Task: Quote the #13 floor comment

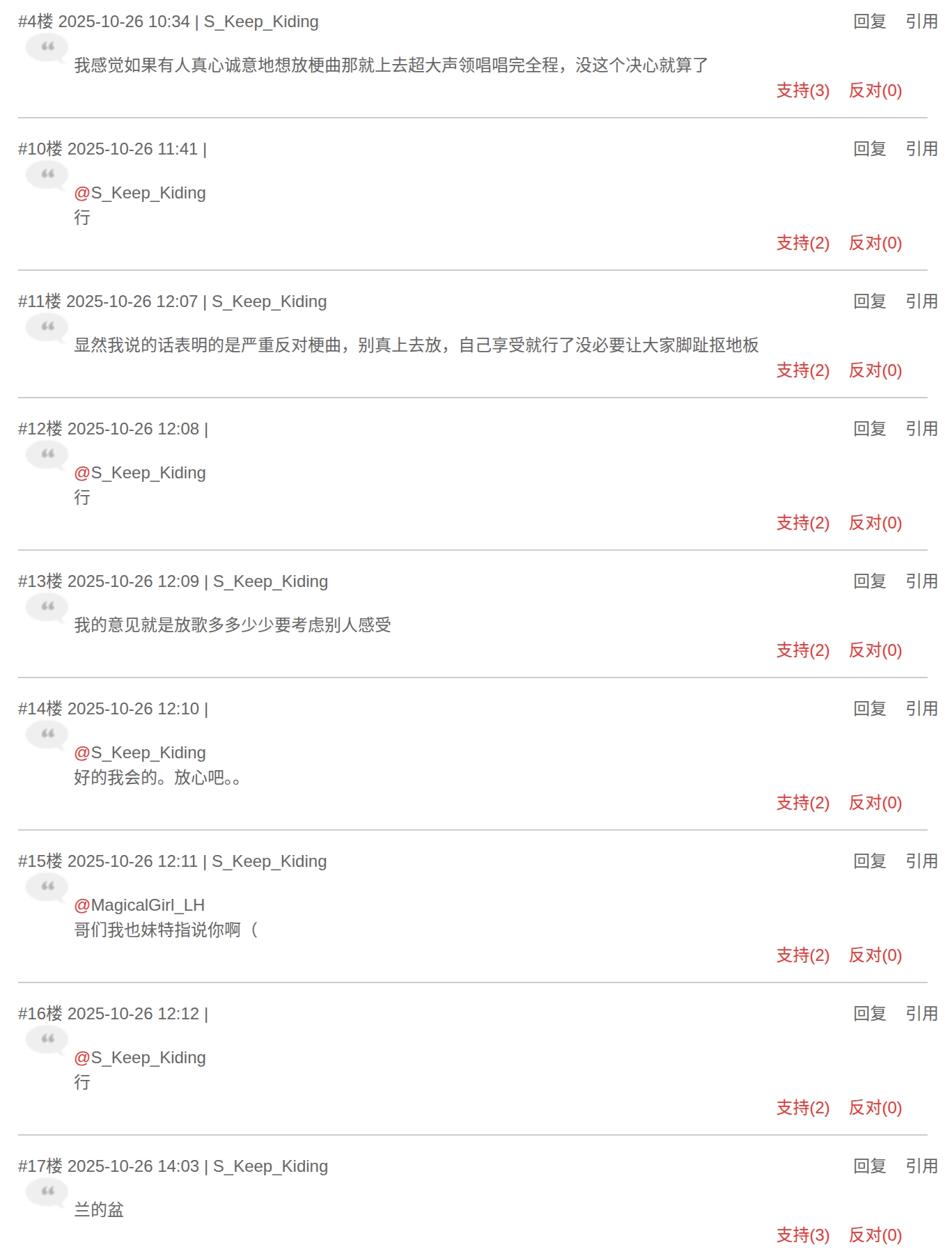Action: point(921,581)
